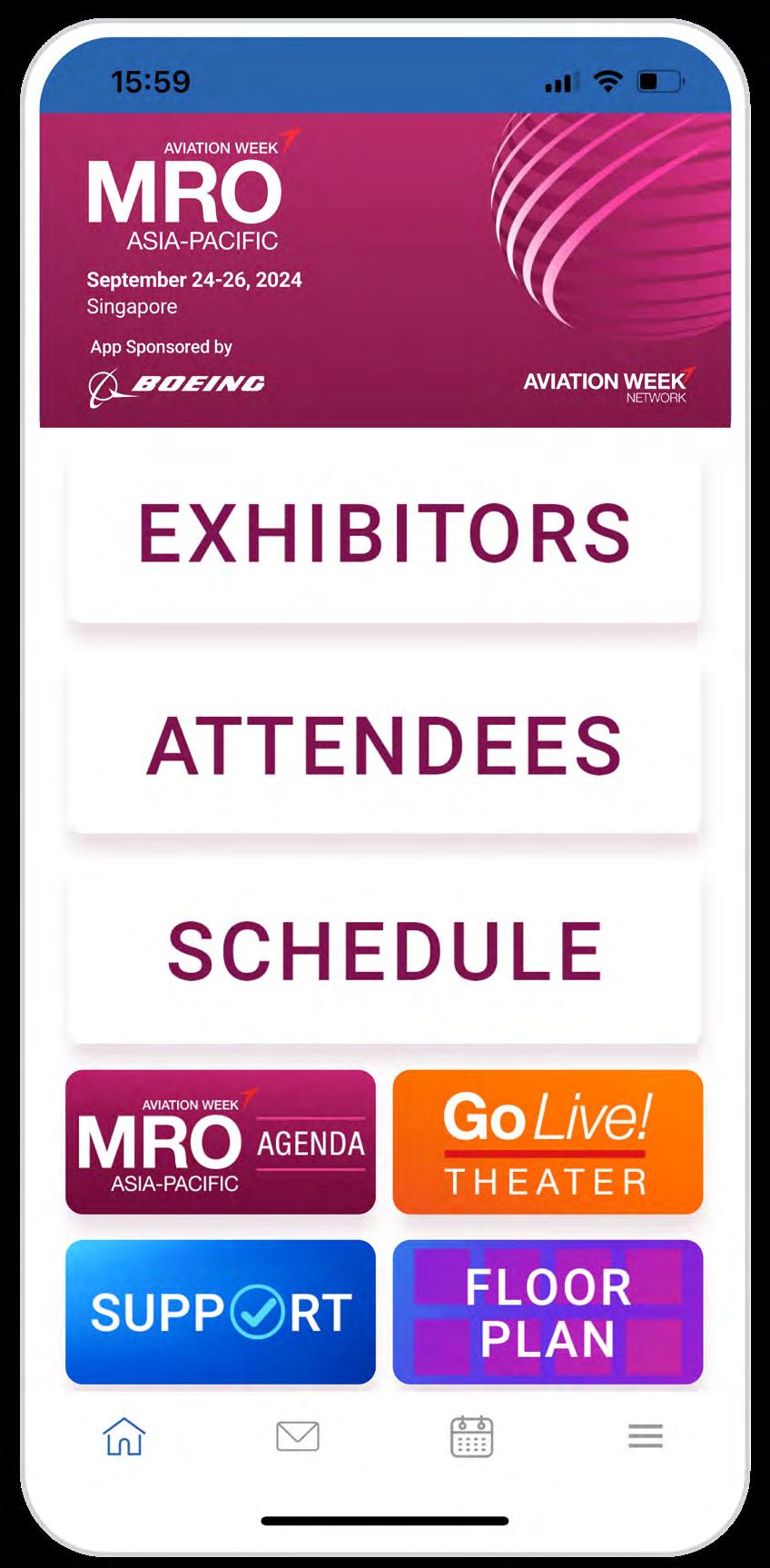
Task: Tap the Support tile
Action: tap(221, 1312)
